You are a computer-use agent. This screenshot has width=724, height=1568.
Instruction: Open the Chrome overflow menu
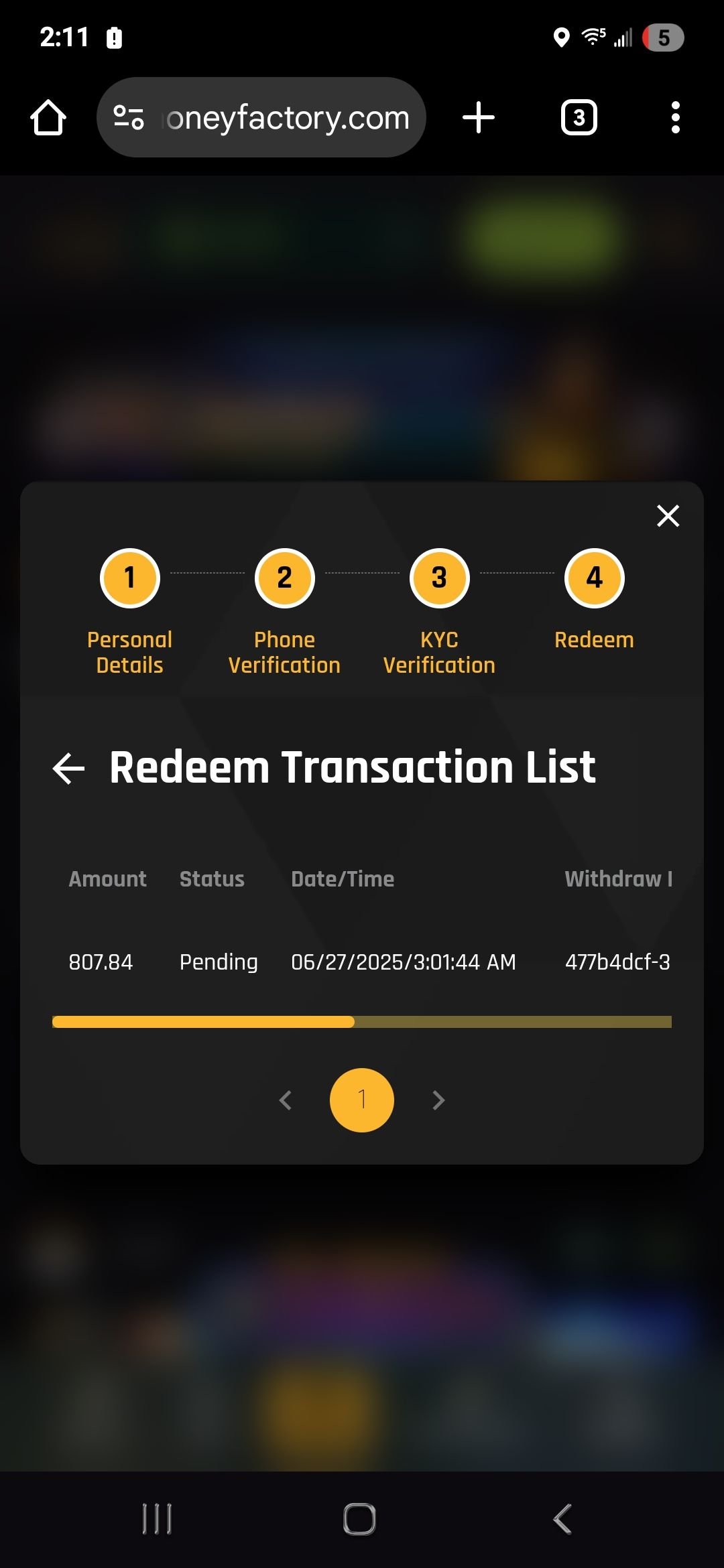coord(676,118)
